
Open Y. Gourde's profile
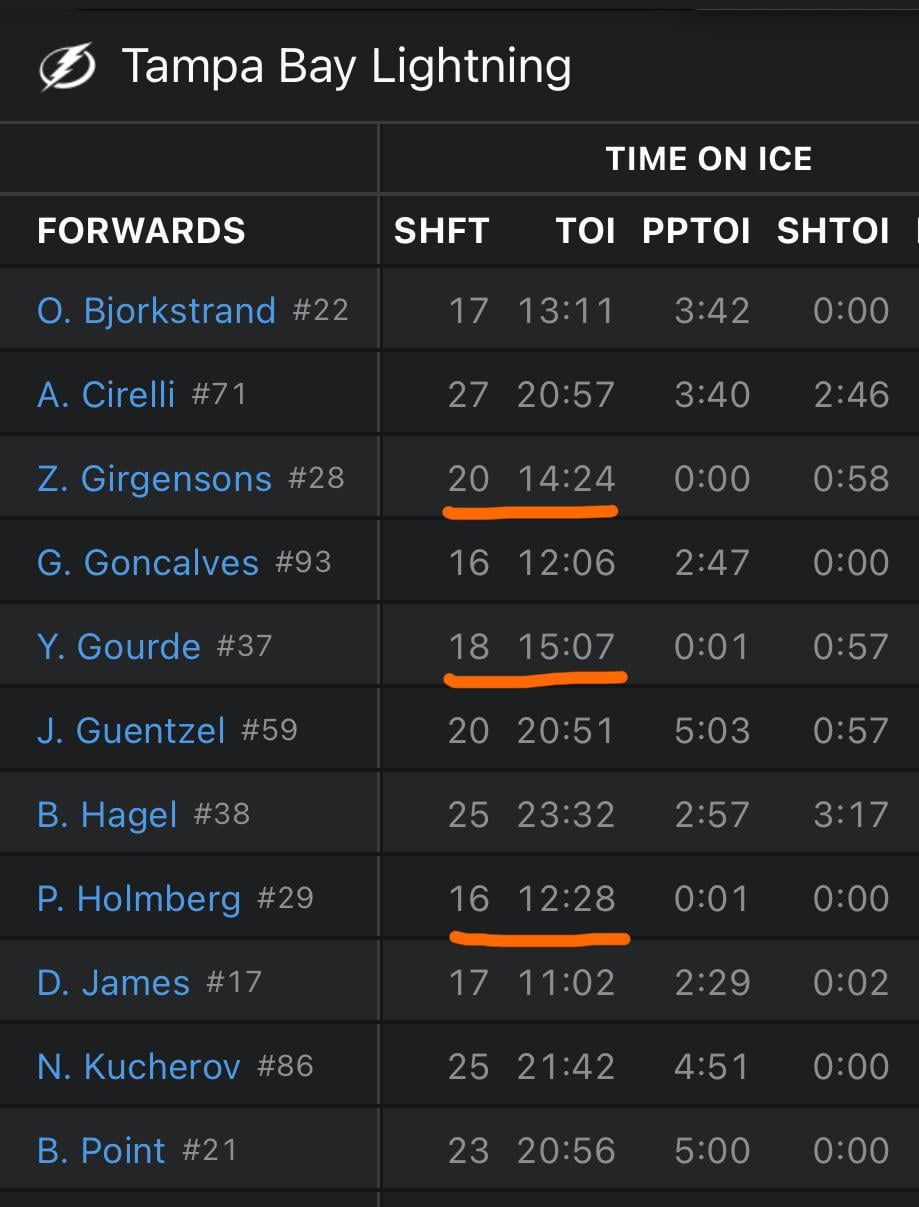pyautogui.click(x=119, y=647)
